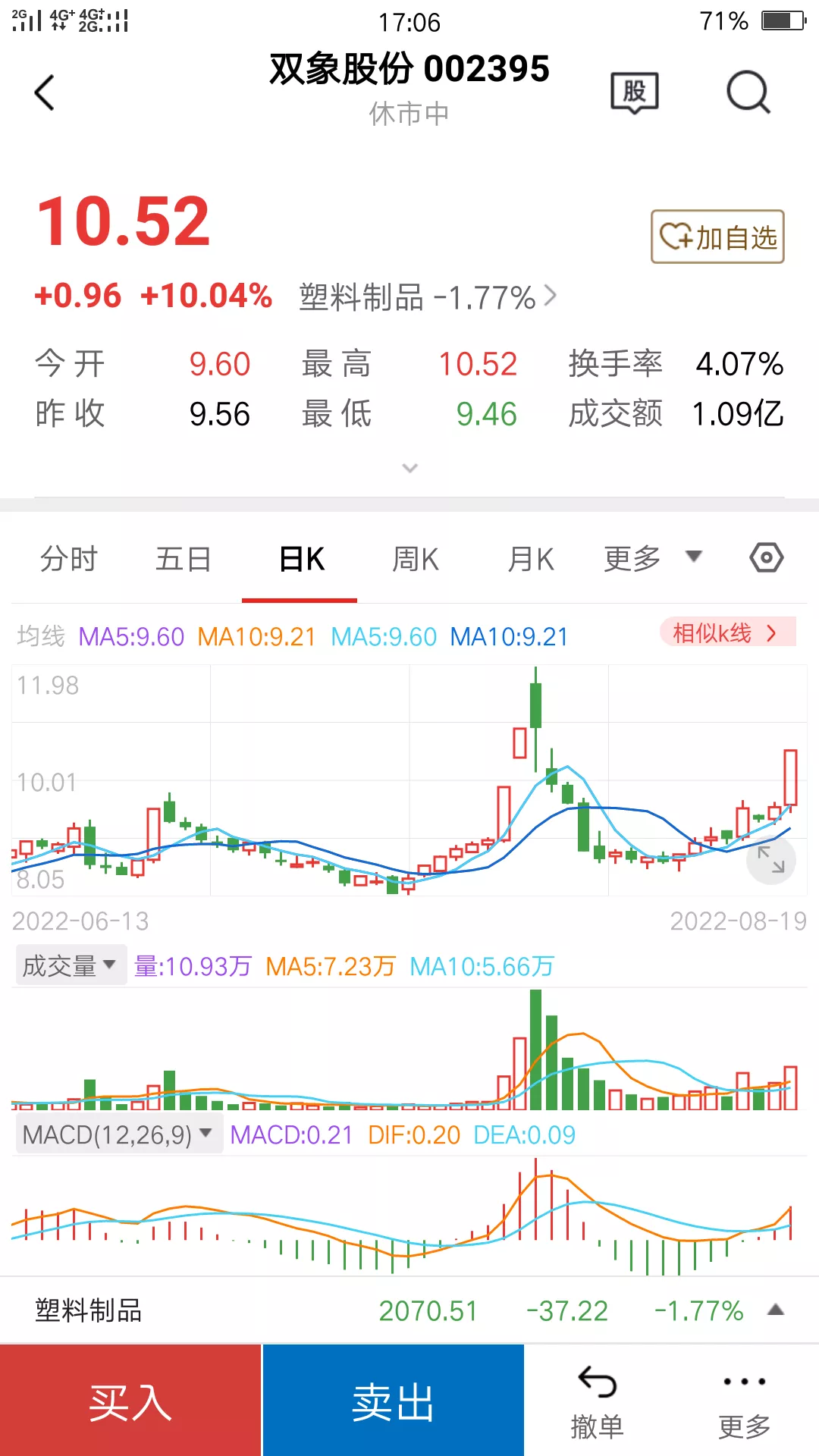The width and height of the screenshot is (819, 1456).
Task: Switch to the 周K chart tab
Action: pos(416,560)
